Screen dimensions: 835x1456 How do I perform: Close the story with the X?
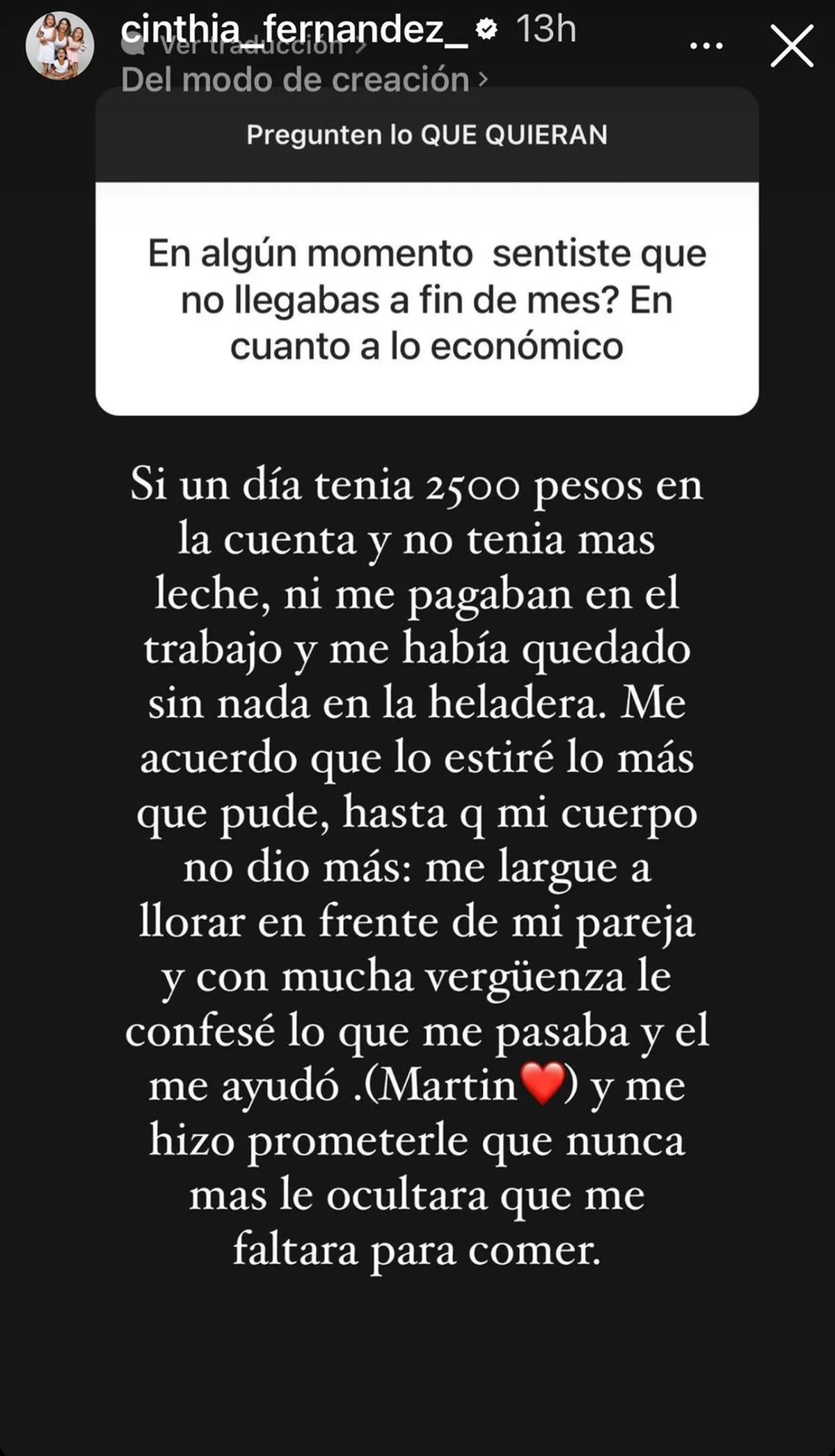point(791,46)
